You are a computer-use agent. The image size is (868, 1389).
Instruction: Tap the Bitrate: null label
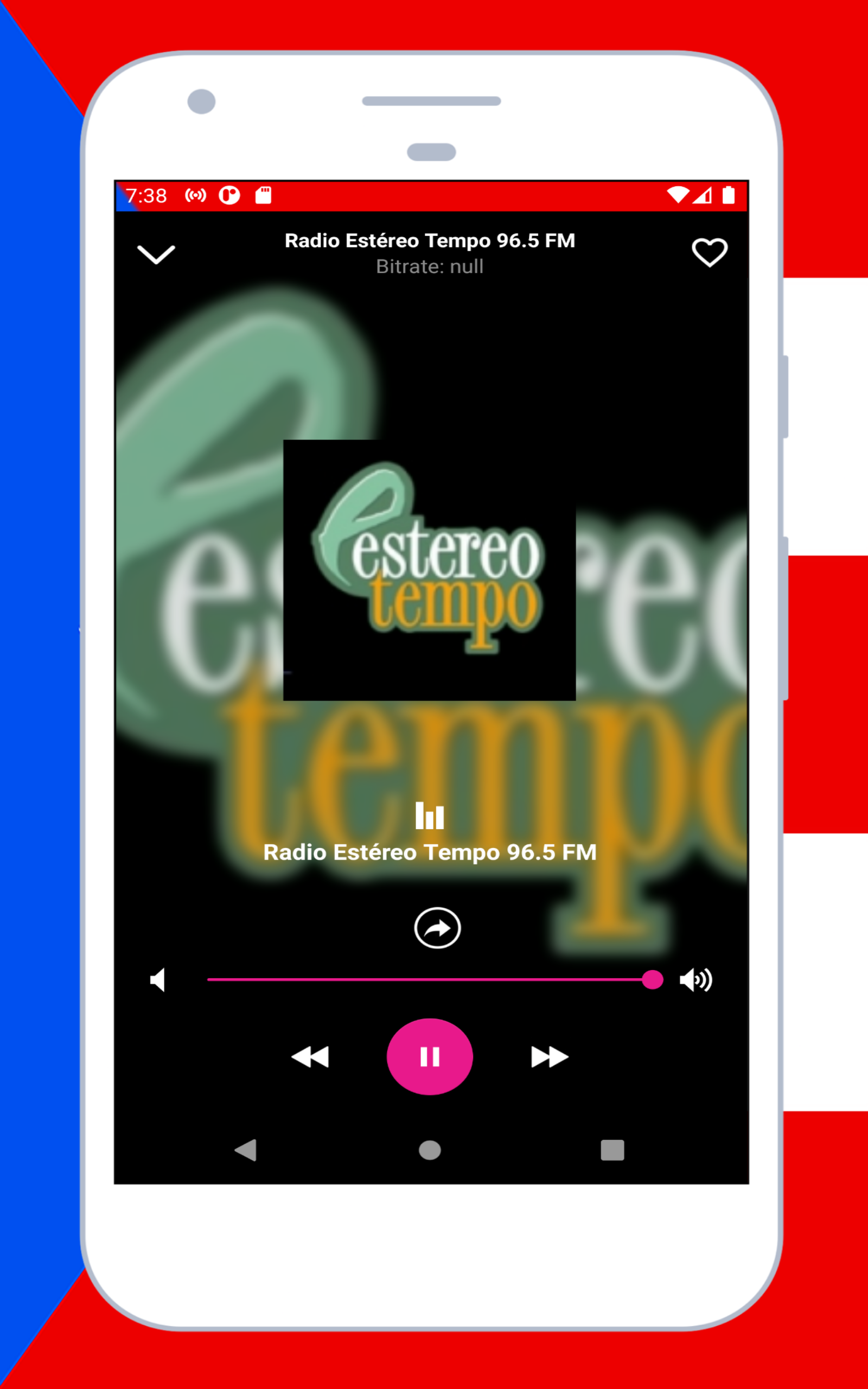pos(430,266)
